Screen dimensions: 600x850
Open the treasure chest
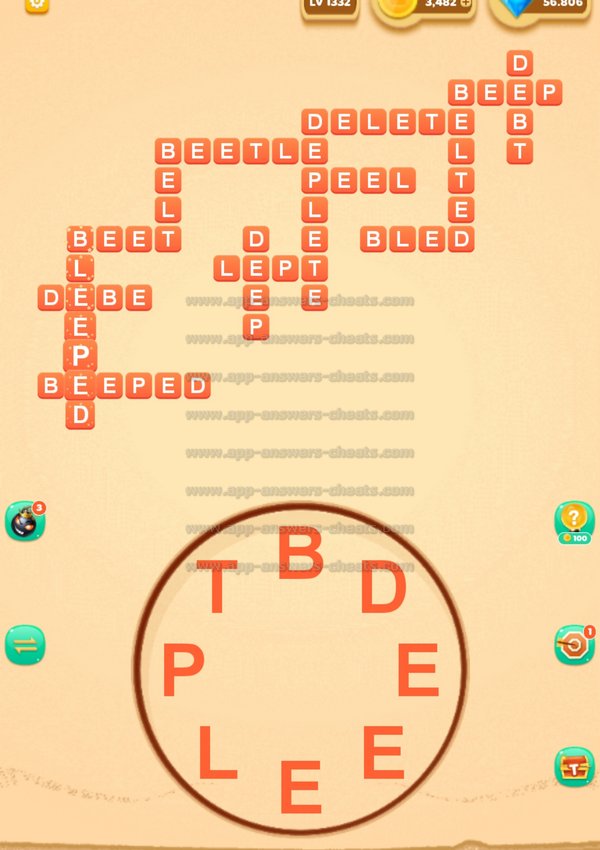[574, 766]
